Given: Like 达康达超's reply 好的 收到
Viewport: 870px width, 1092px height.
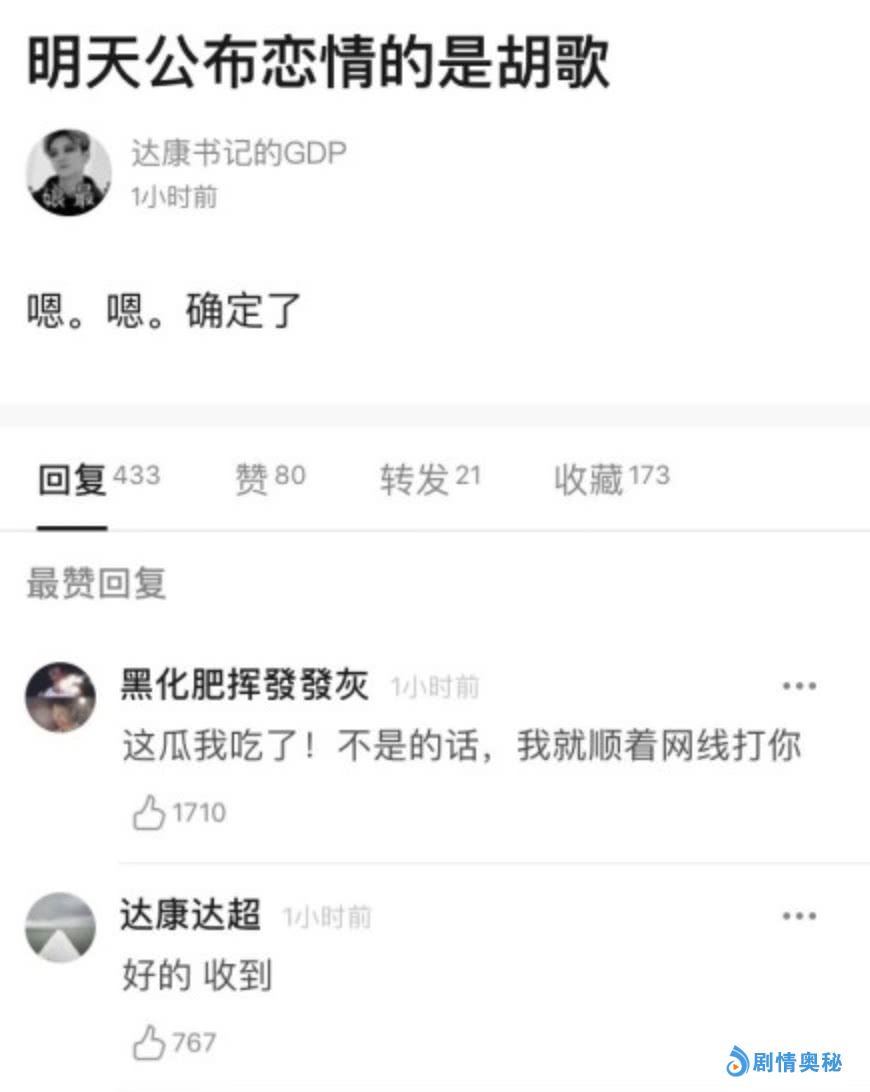Looking at the screenshot, I should coord(150,1043).
